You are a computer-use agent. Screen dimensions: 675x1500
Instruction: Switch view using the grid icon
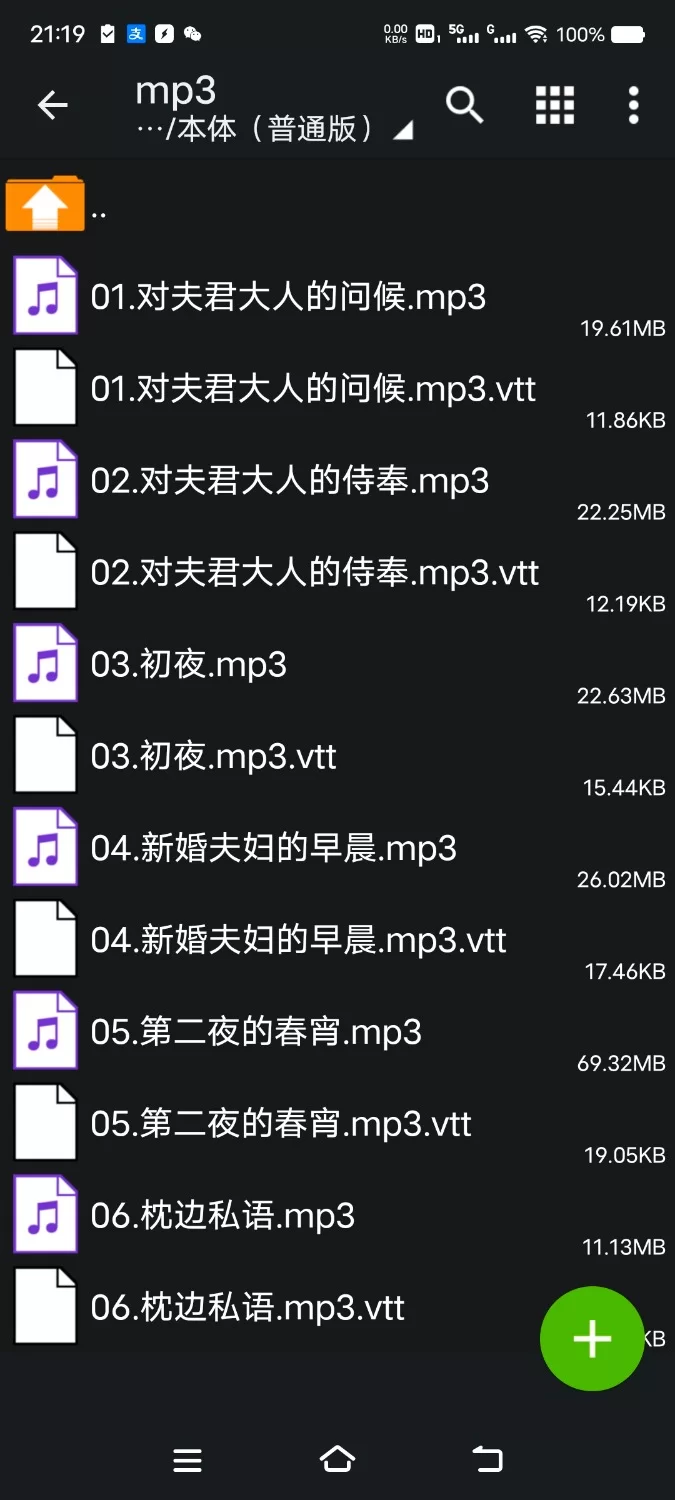(x=555, y=105)
